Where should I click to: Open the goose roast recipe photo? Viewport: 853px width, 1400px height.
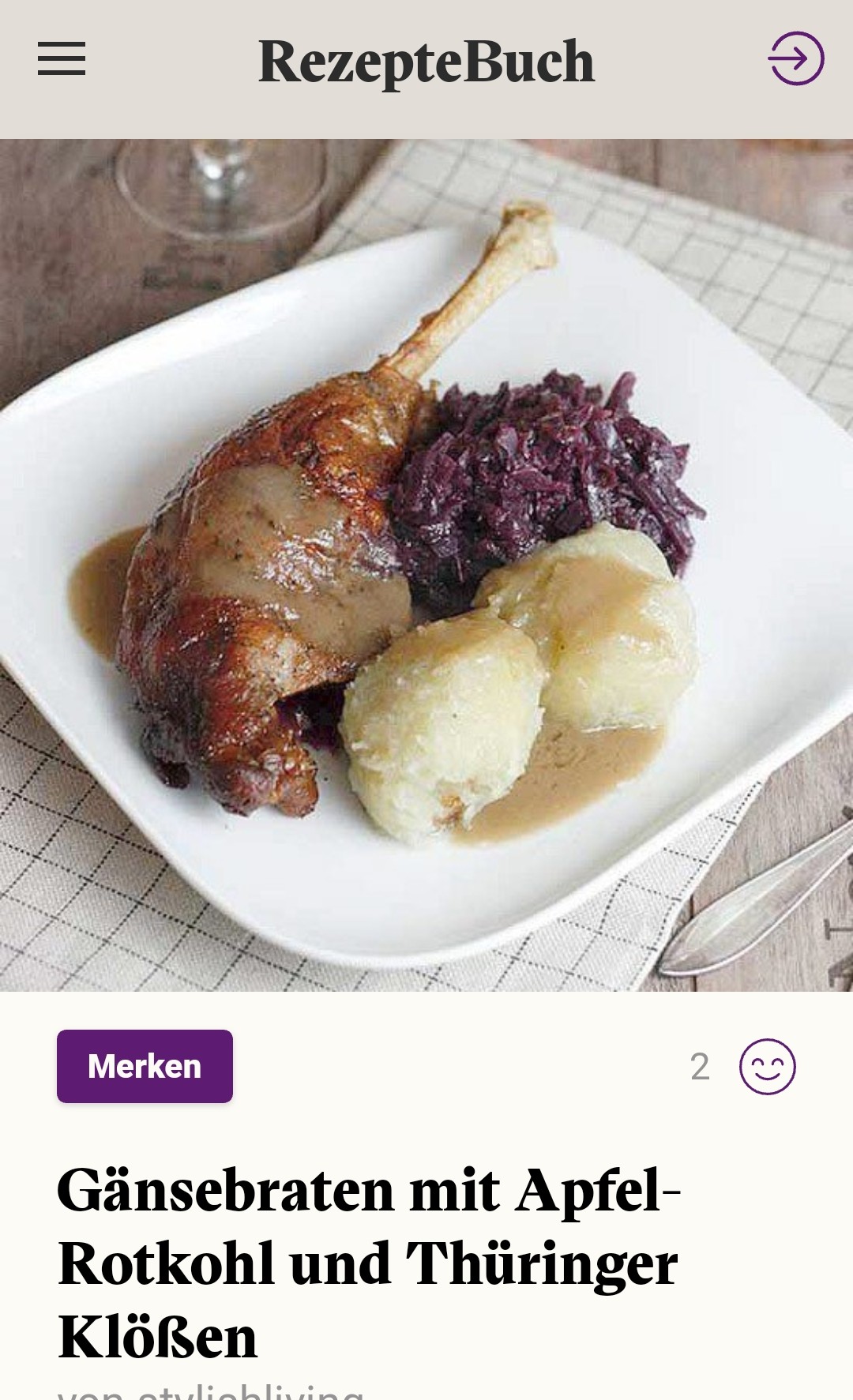[426, 565]
